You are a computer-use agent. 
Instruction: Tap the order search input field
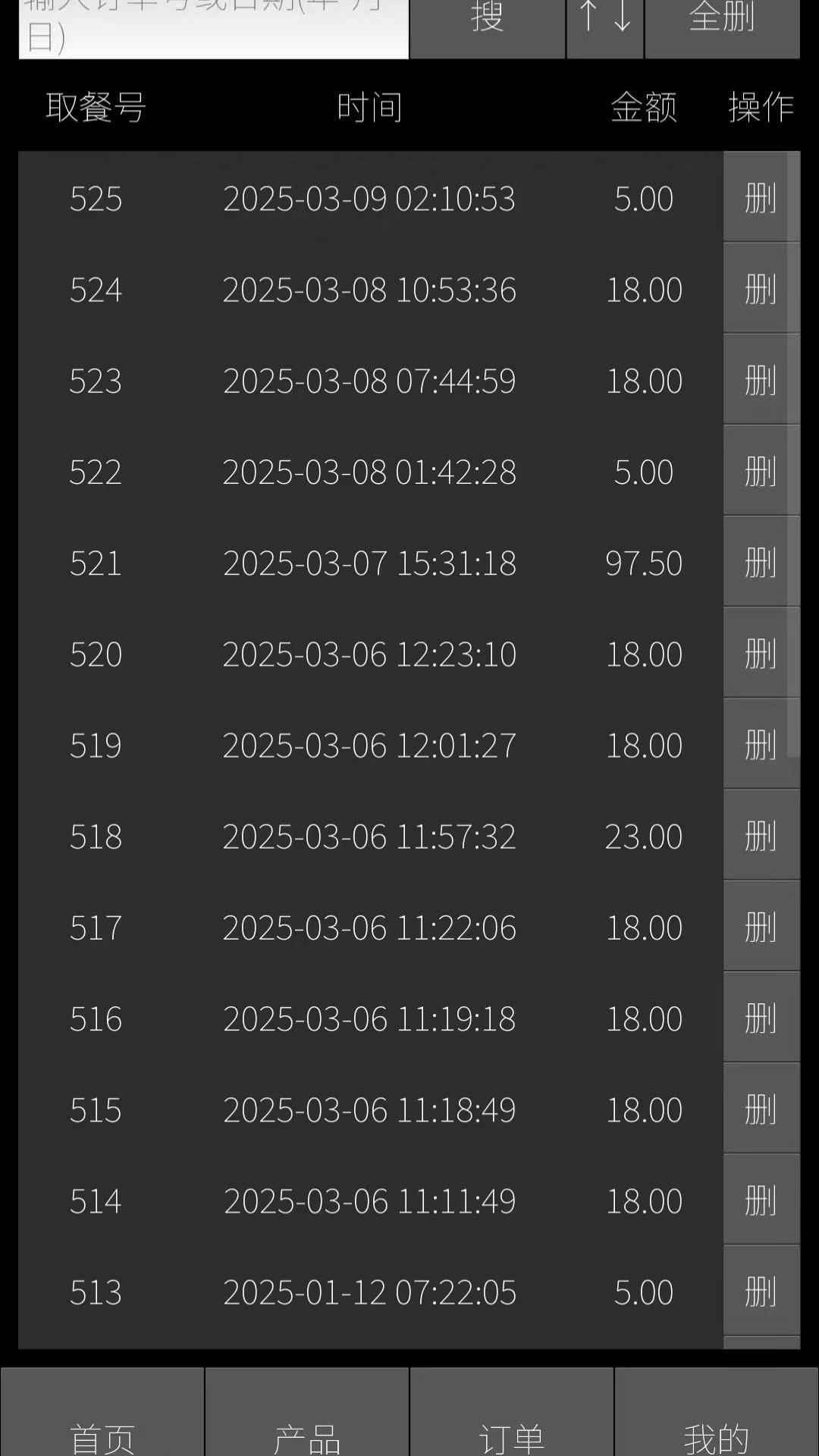pos(214,29)
